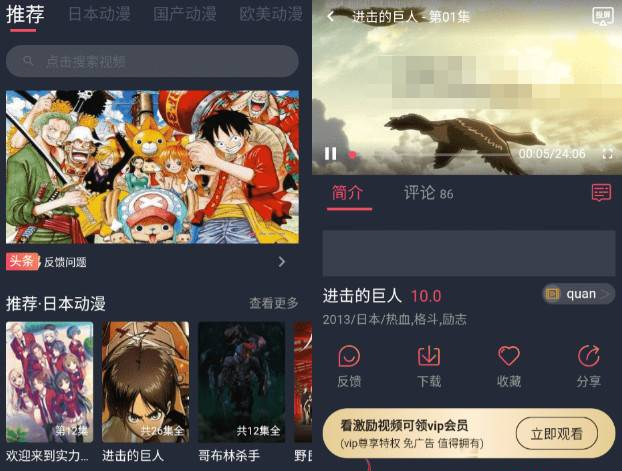
Task: Tap 查看更多 for Japanese anime
Action: [273, 303]
